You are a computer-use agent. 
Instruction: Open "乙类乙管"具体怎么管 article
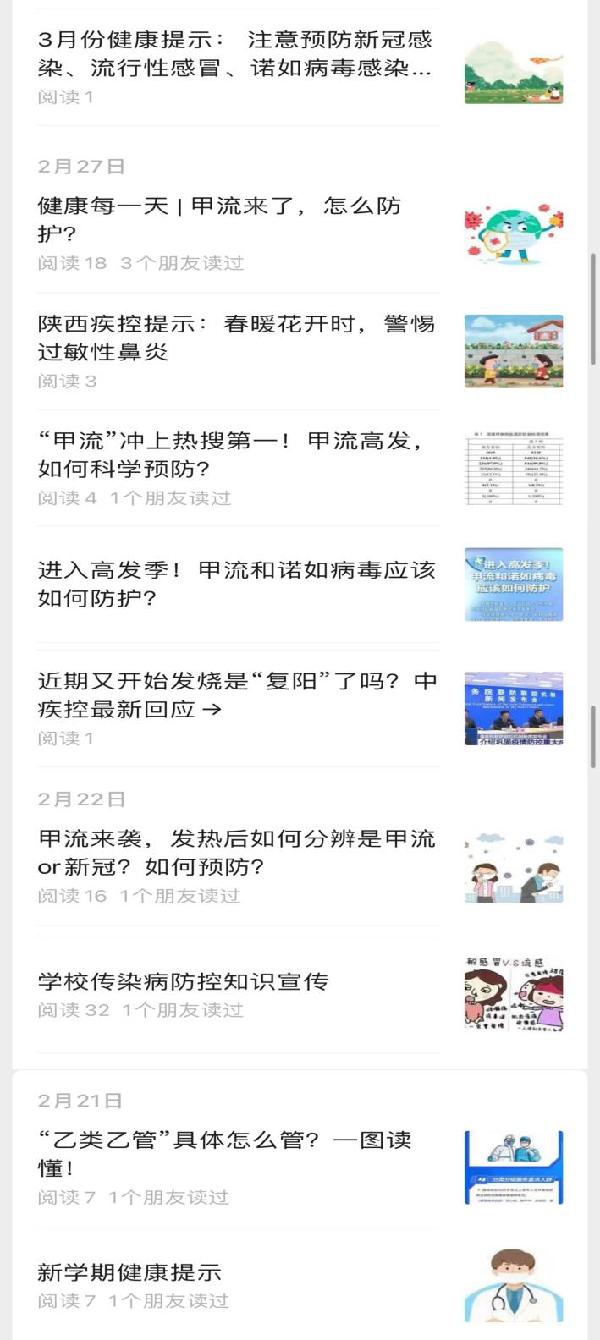225,1154
